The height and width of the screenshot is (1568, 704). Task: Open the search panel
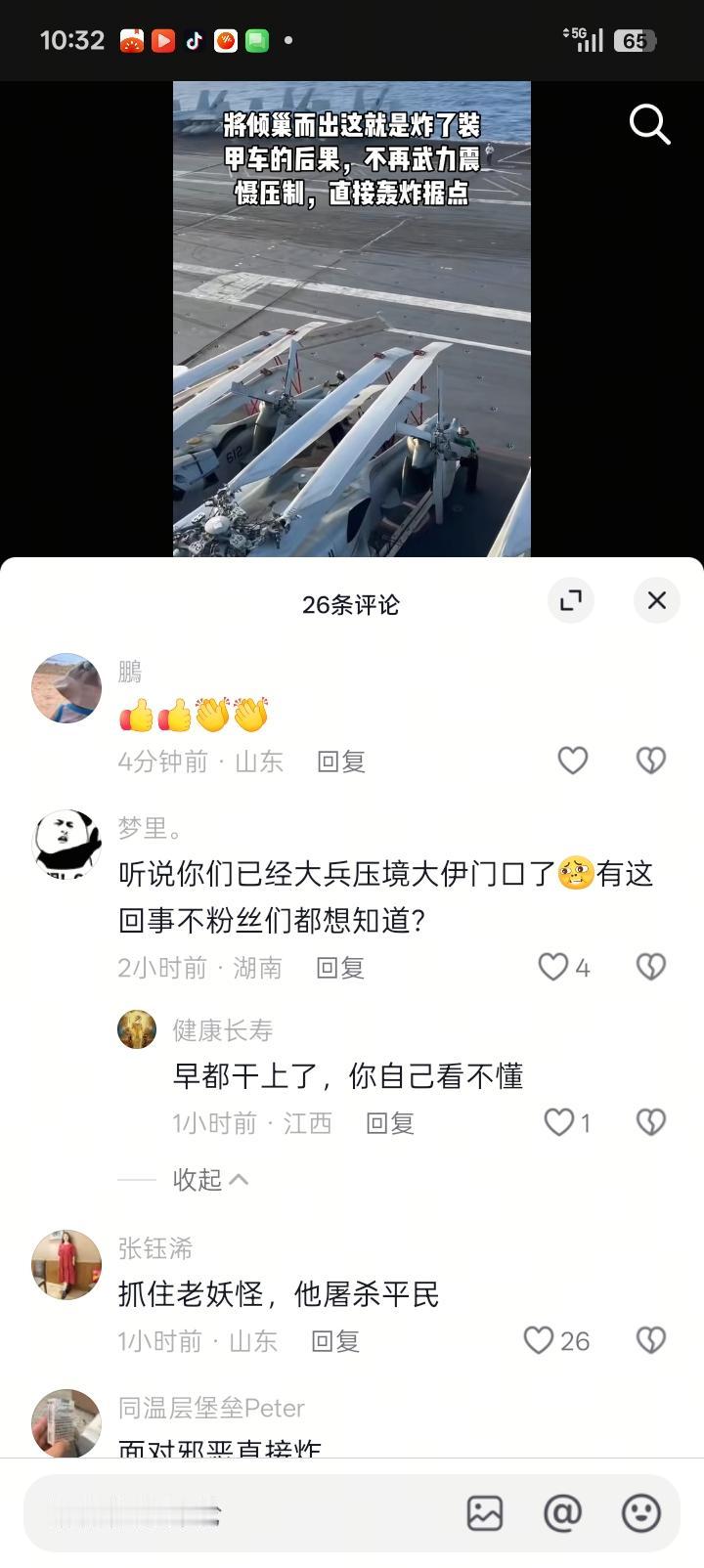[x=648, y=125]
